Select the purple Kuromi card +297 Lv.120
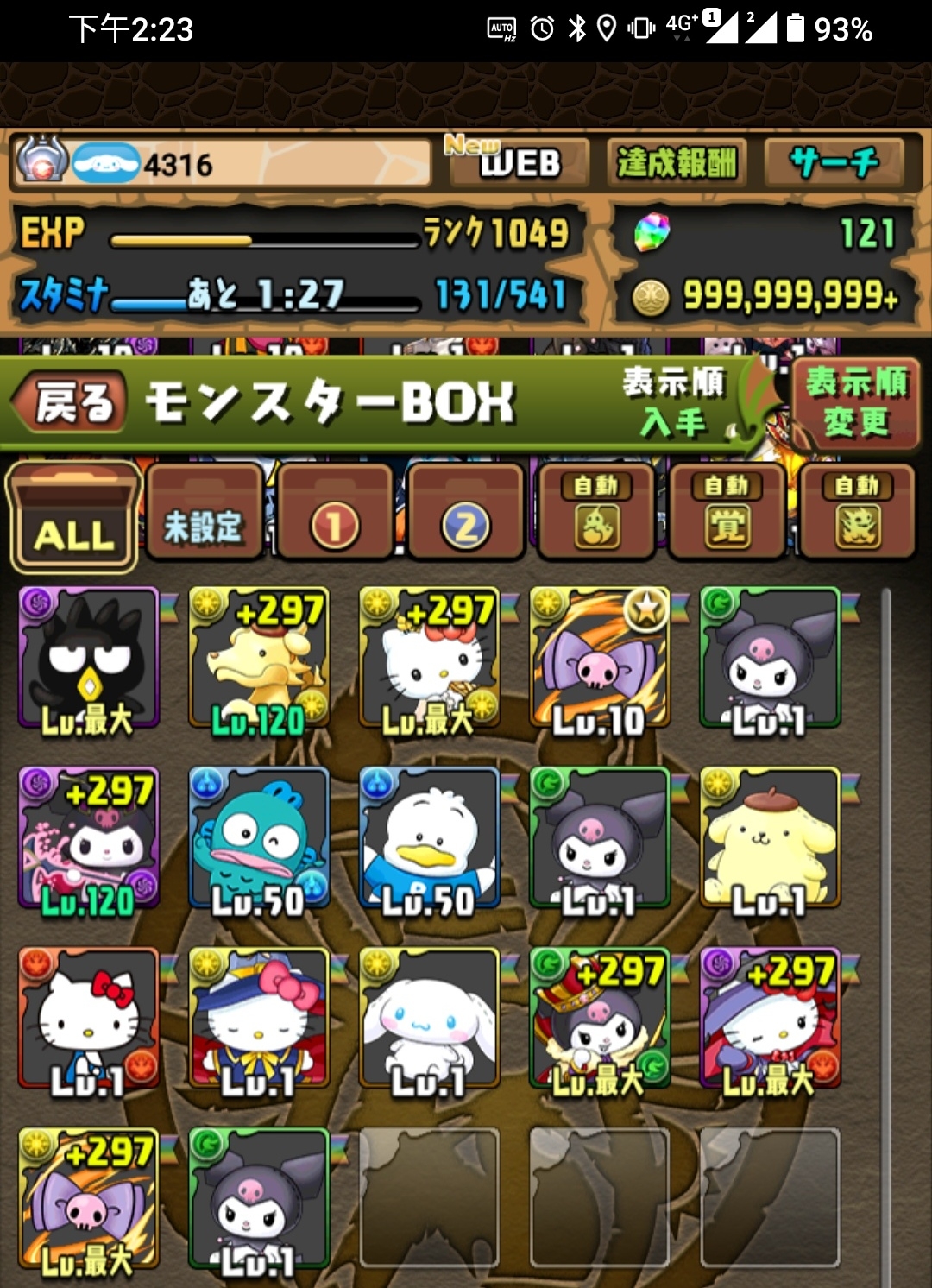This screenshot has width=932, height=1288. point(88,838)
